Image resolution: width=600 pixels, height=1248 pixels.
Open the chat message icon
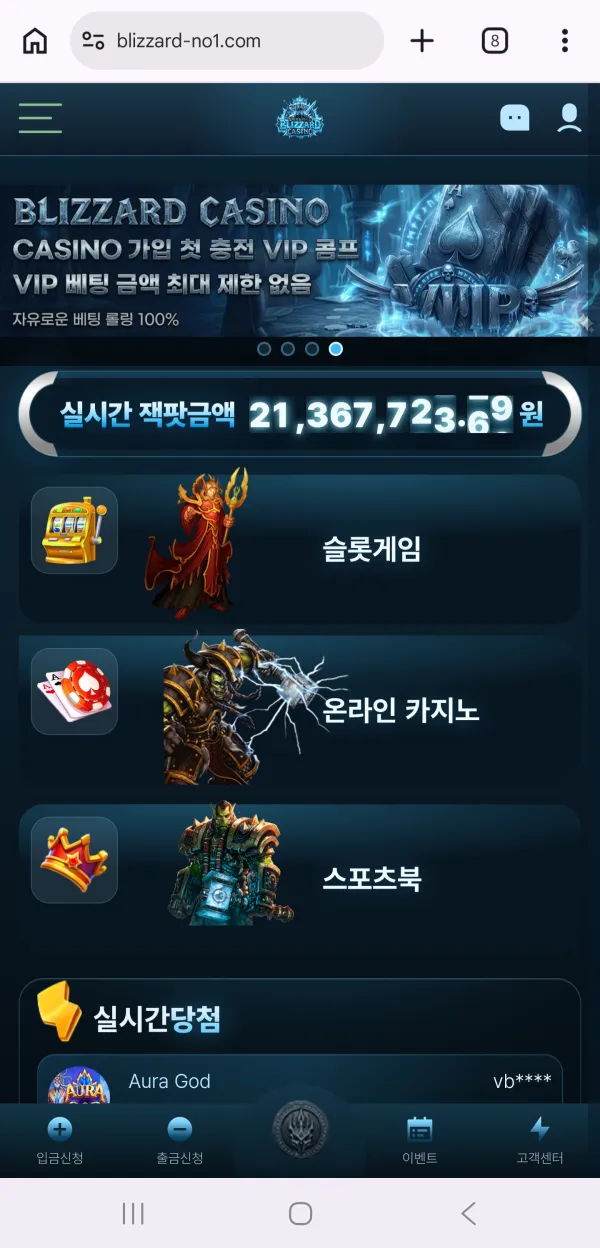515,118
